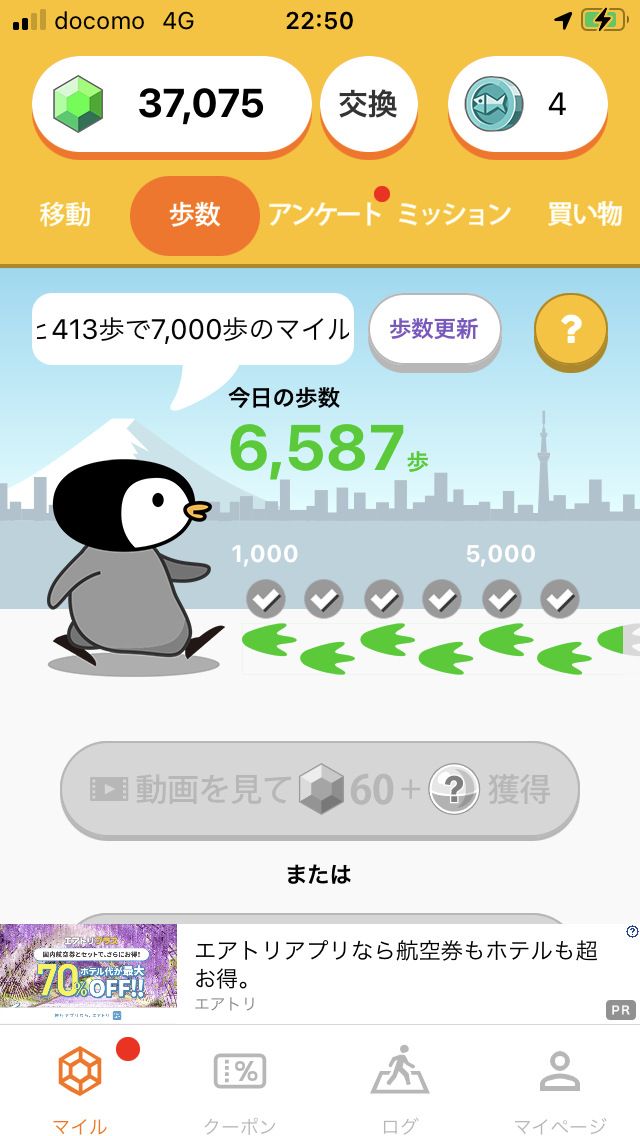
Task: Select the 歩数 tab
Action: click(195, 214)
